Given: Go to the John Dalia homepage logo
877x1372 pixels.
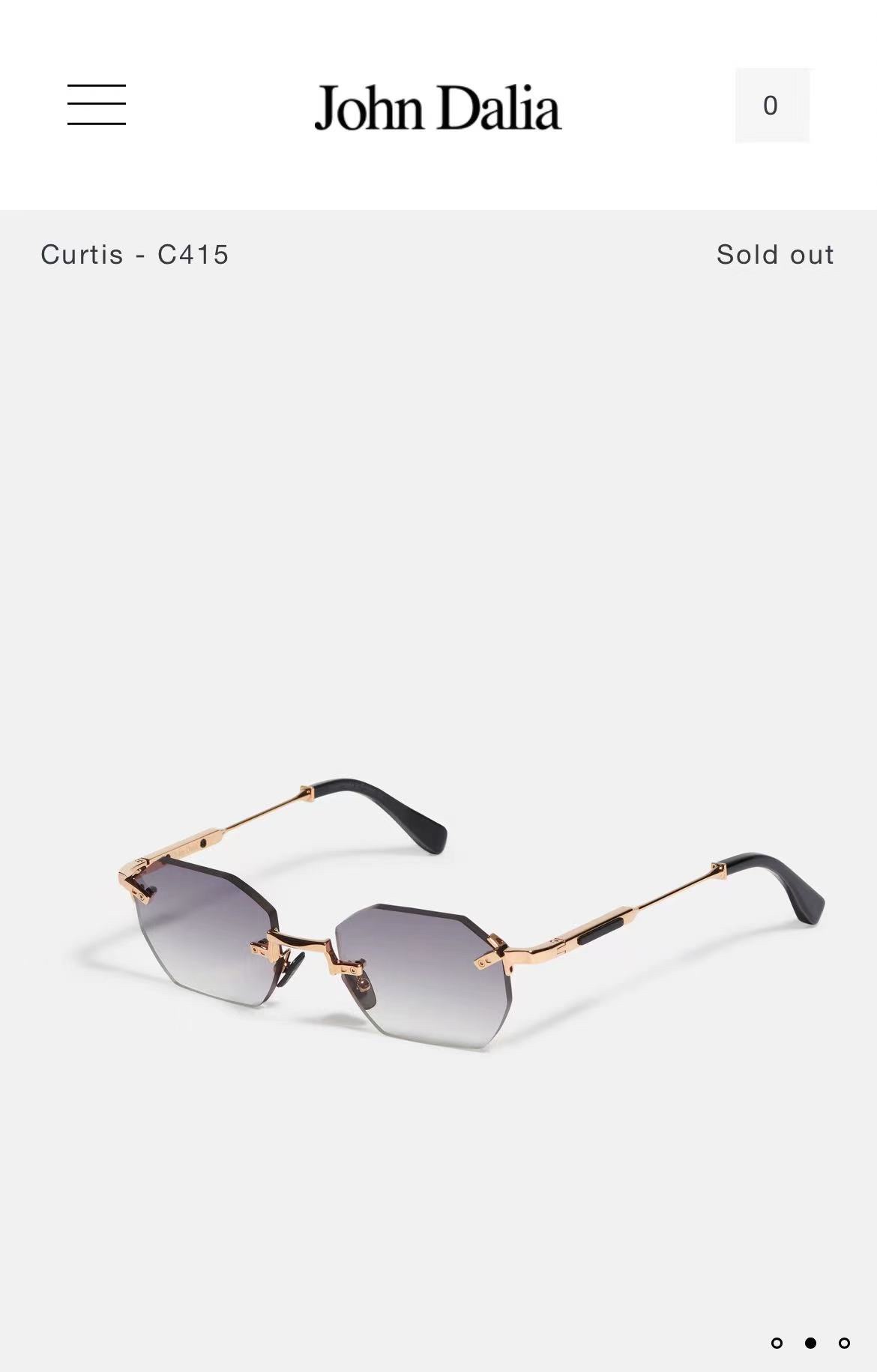Looking at the screenshot, I should [x=438, y=107].
